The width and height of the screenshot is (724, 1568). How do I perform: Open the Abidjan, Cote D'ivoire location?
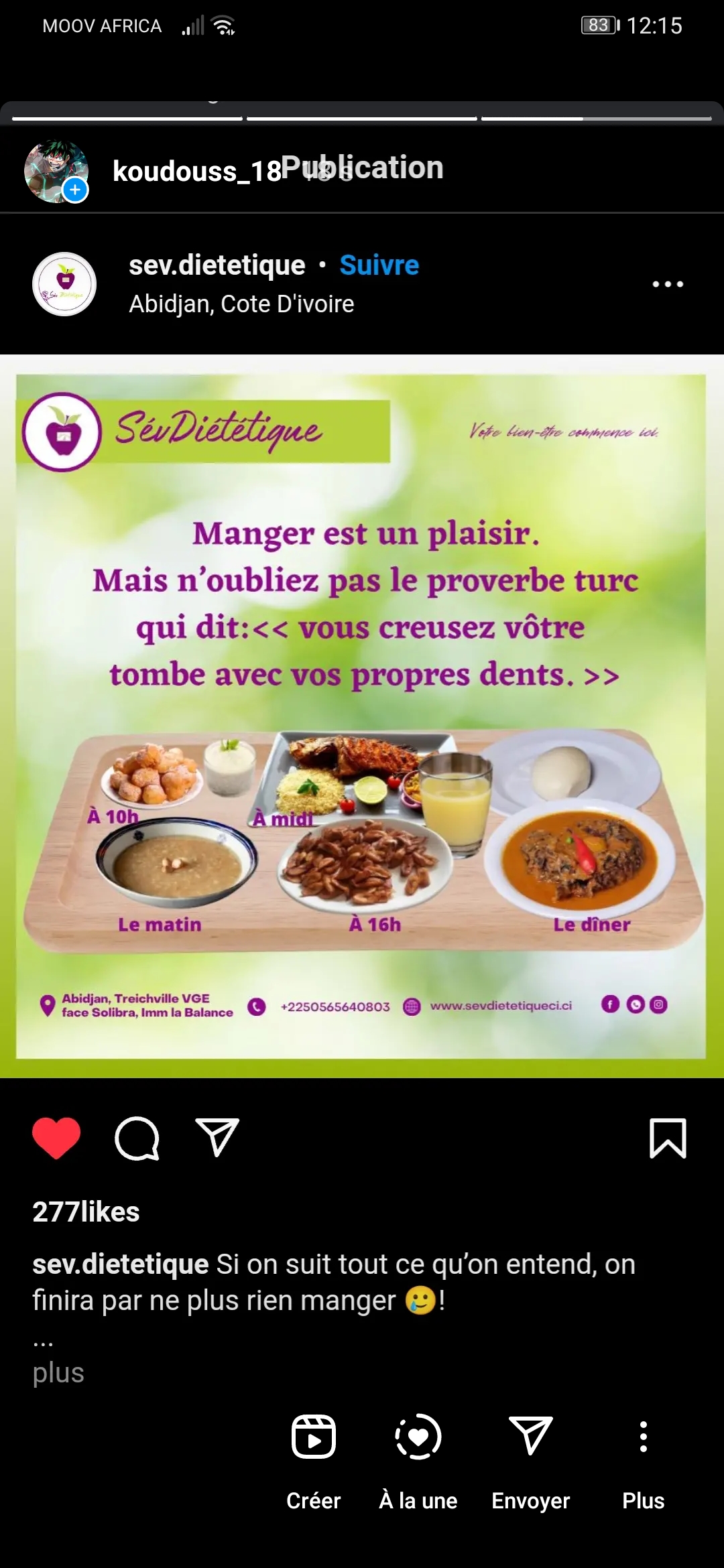tap(241, 304)
